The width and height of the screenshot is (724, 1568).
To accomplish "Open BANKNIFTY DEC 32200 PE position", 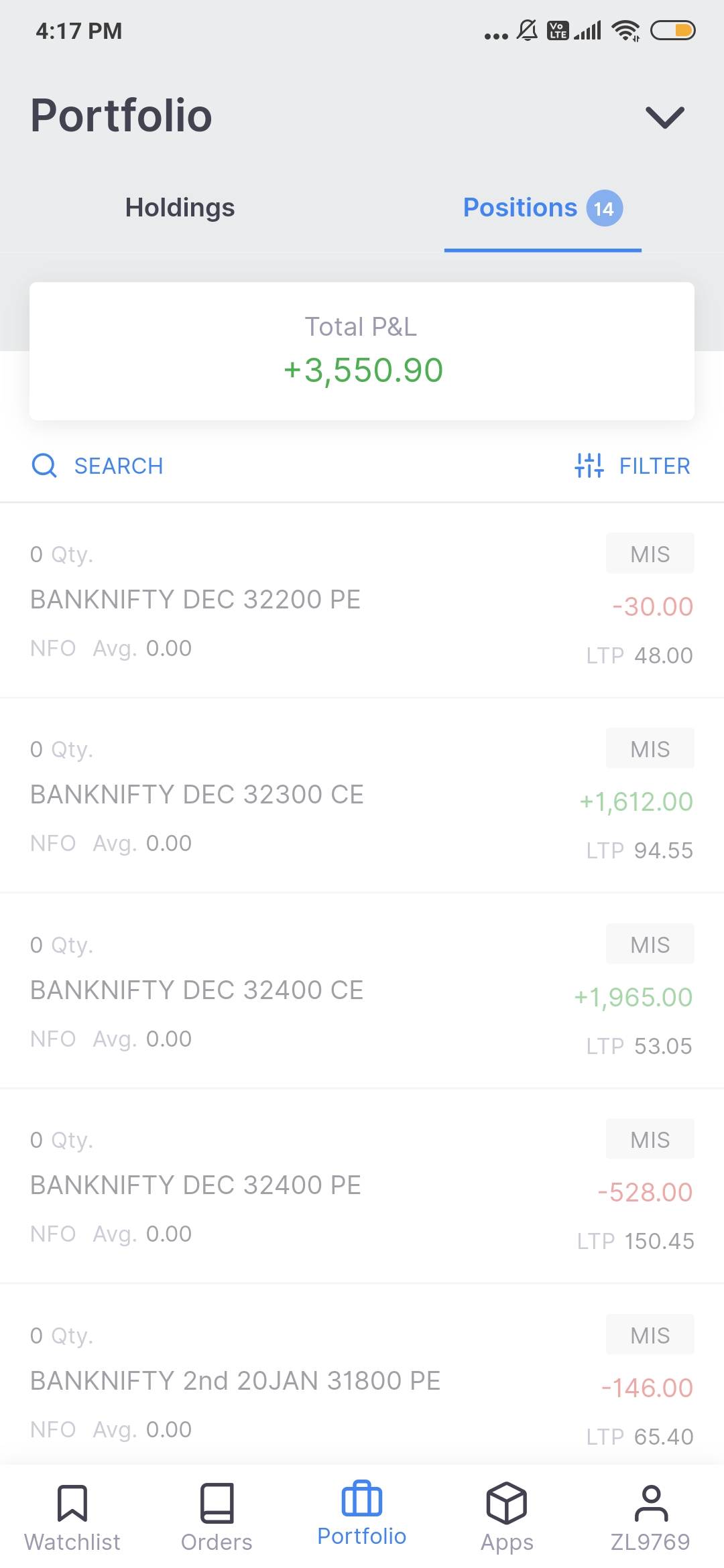I will pyautogui.click(x=362, y=601).
